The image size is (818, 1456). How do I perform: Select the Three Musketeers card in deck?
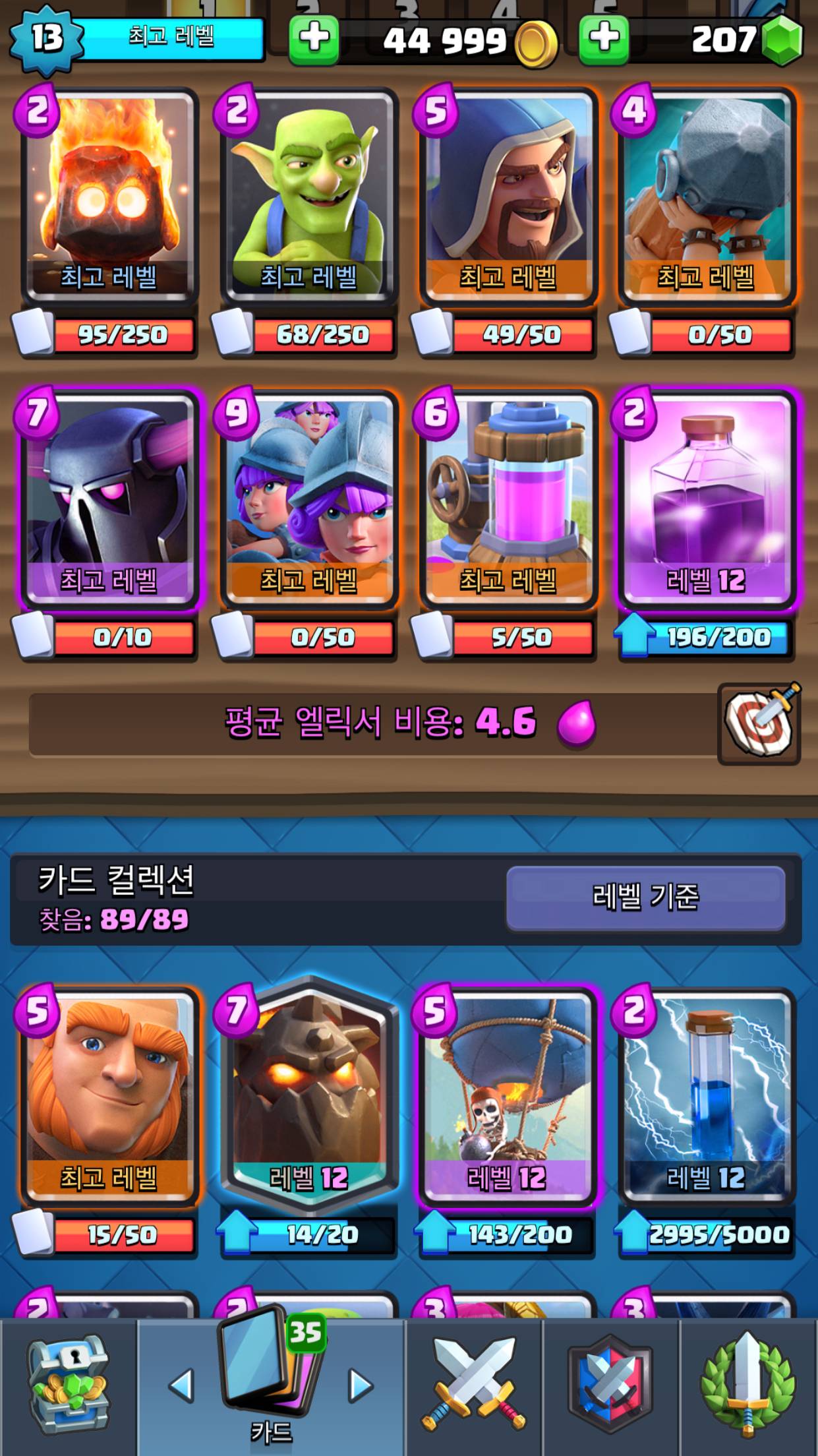click(308, 501)
